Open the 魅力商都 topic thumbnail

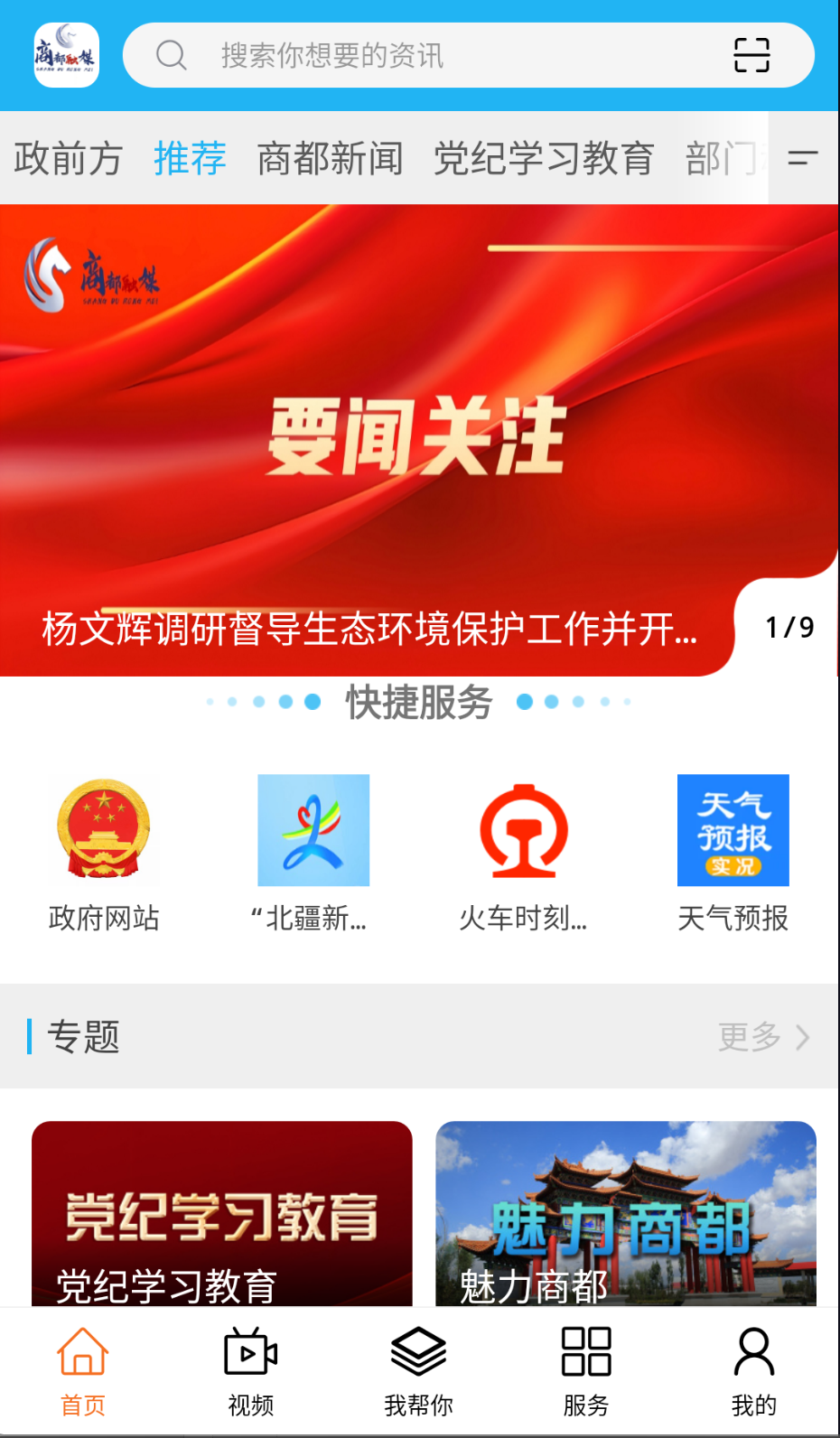pos(625,1215)
